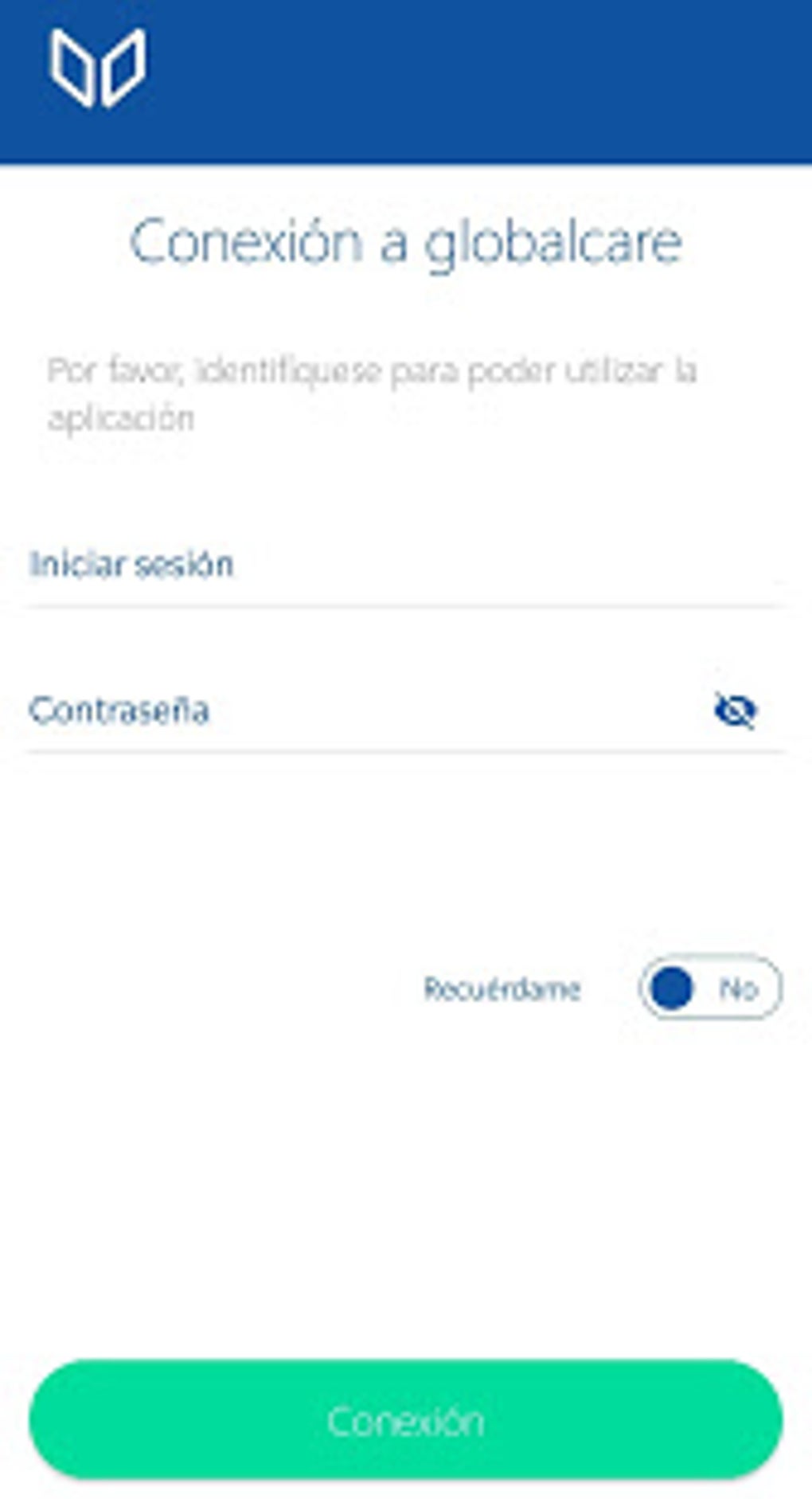Show password with the eye icon
812x1499 pixels.
tap(735, 710)
